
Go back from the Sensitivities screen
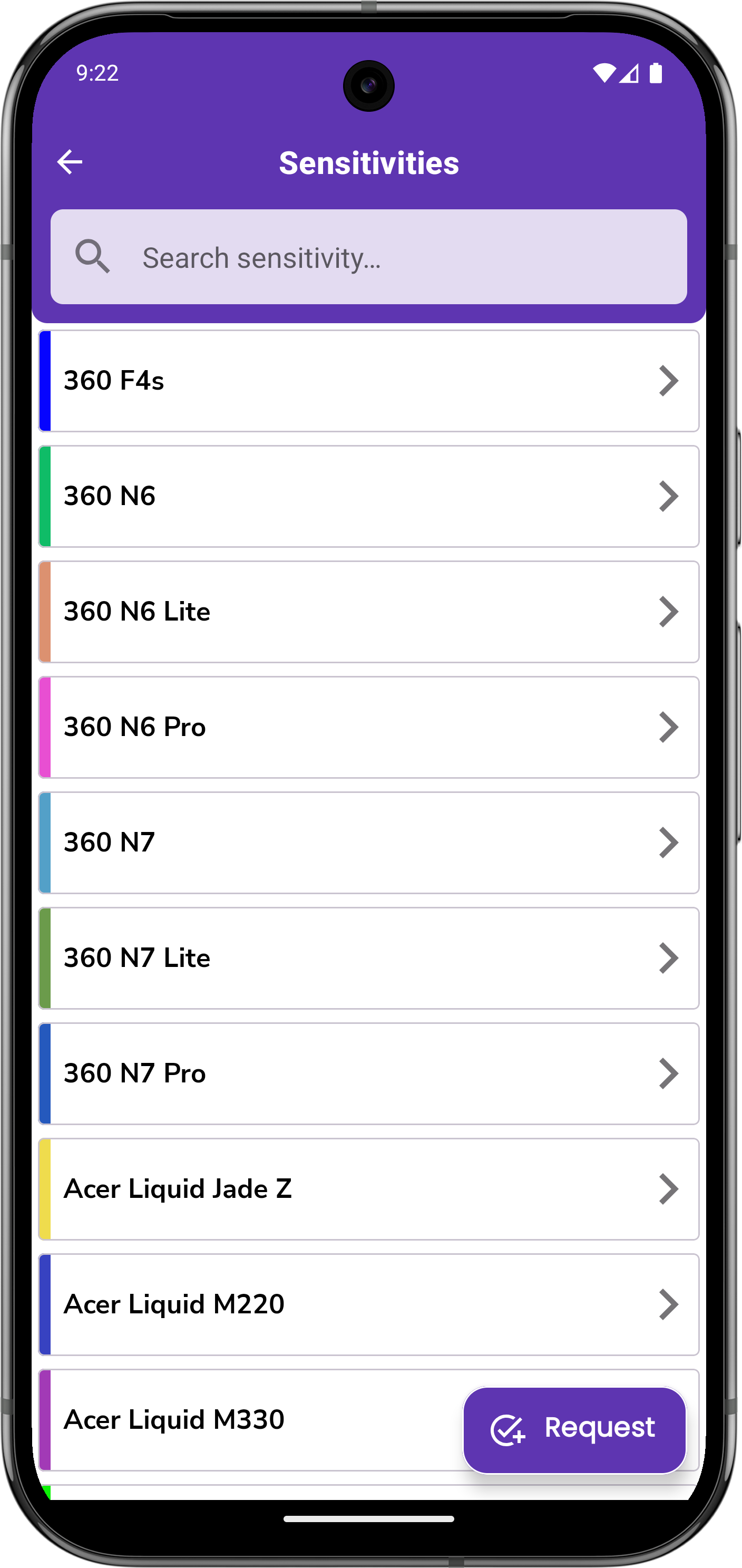pos(70,162)
